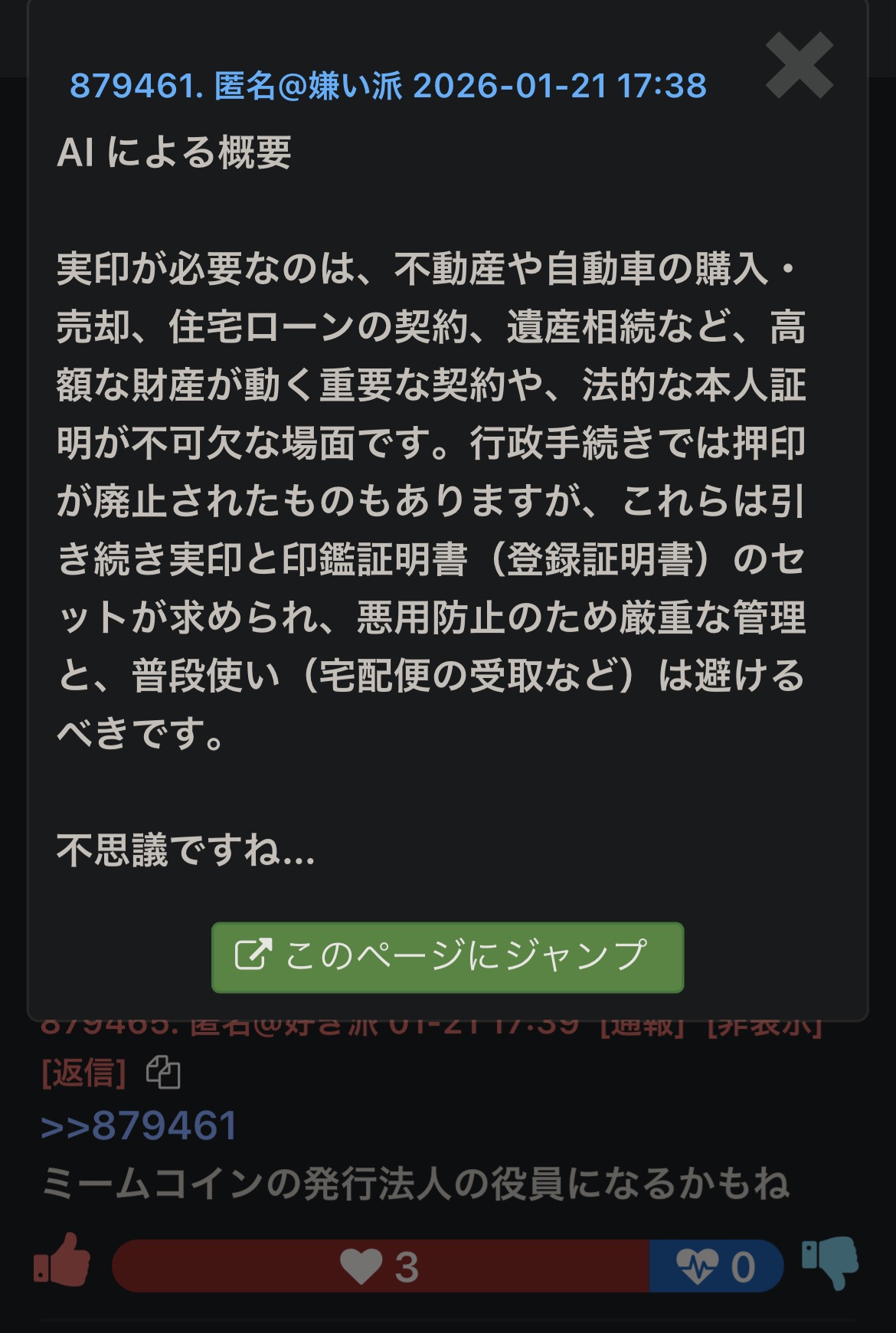Give a thumbs up to the comment
The width and height of the screenshot is (896, 1333).
pos(63,1262)
